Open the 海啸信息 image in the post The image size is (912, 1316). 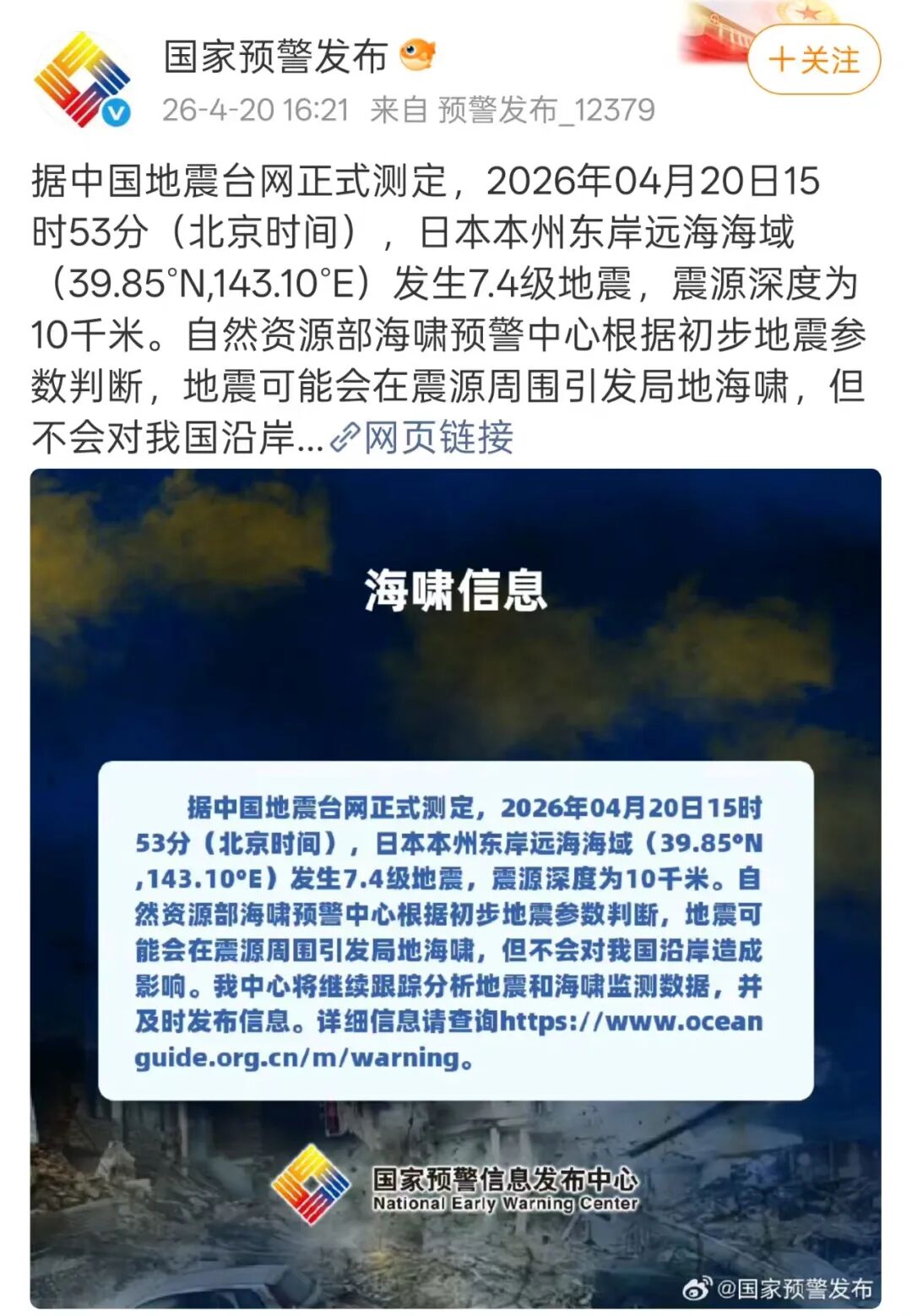(x=455, y=887)
